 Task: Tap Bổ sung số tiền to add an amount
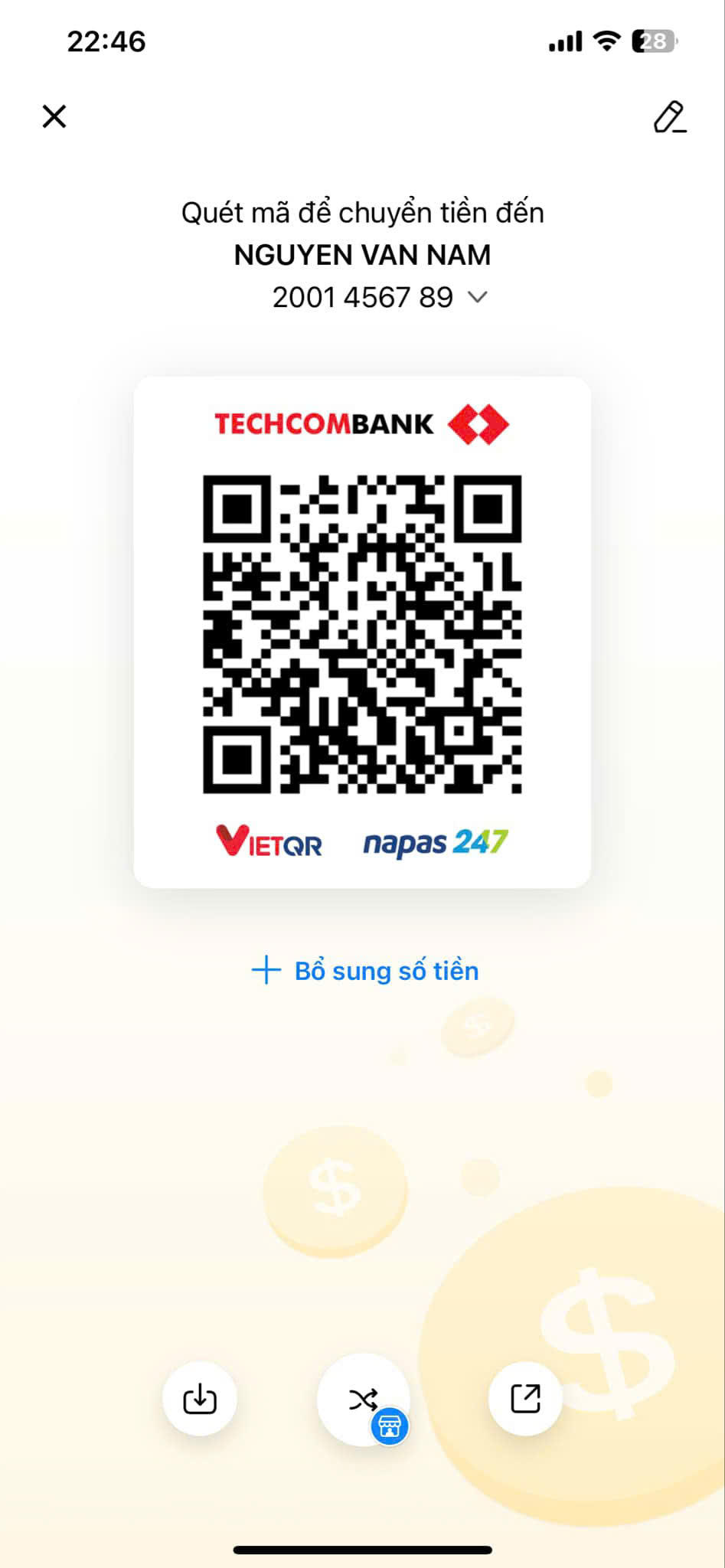click(x=364, y=970)
